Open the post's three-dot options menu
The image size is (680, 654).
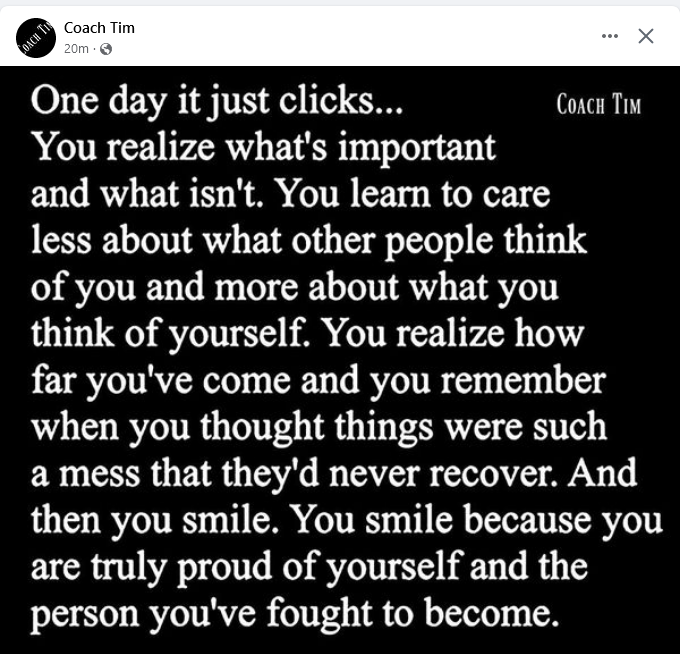click(610, 37)
